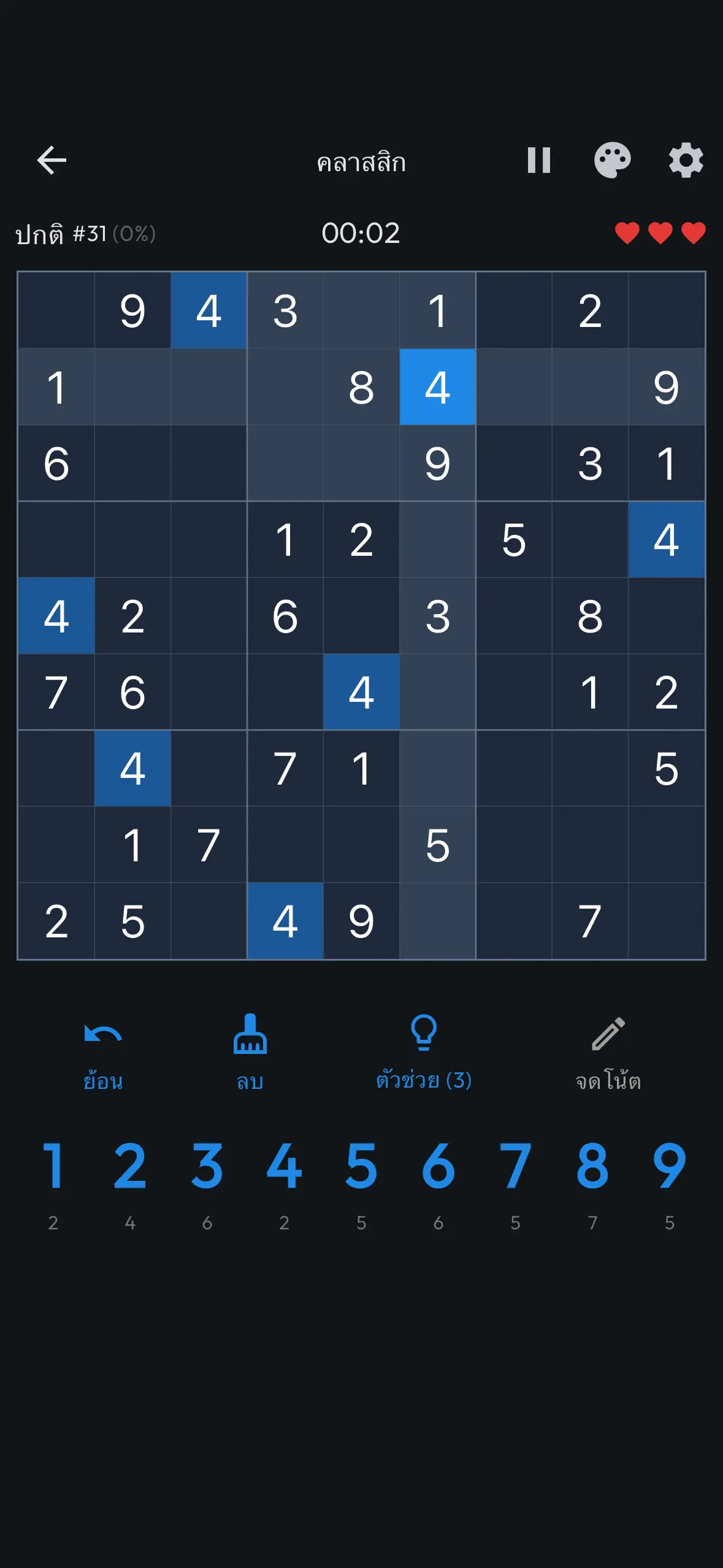This screenshot has width=723, height=1568.
Task: Go back with the arrow icon
Action: 52,161
